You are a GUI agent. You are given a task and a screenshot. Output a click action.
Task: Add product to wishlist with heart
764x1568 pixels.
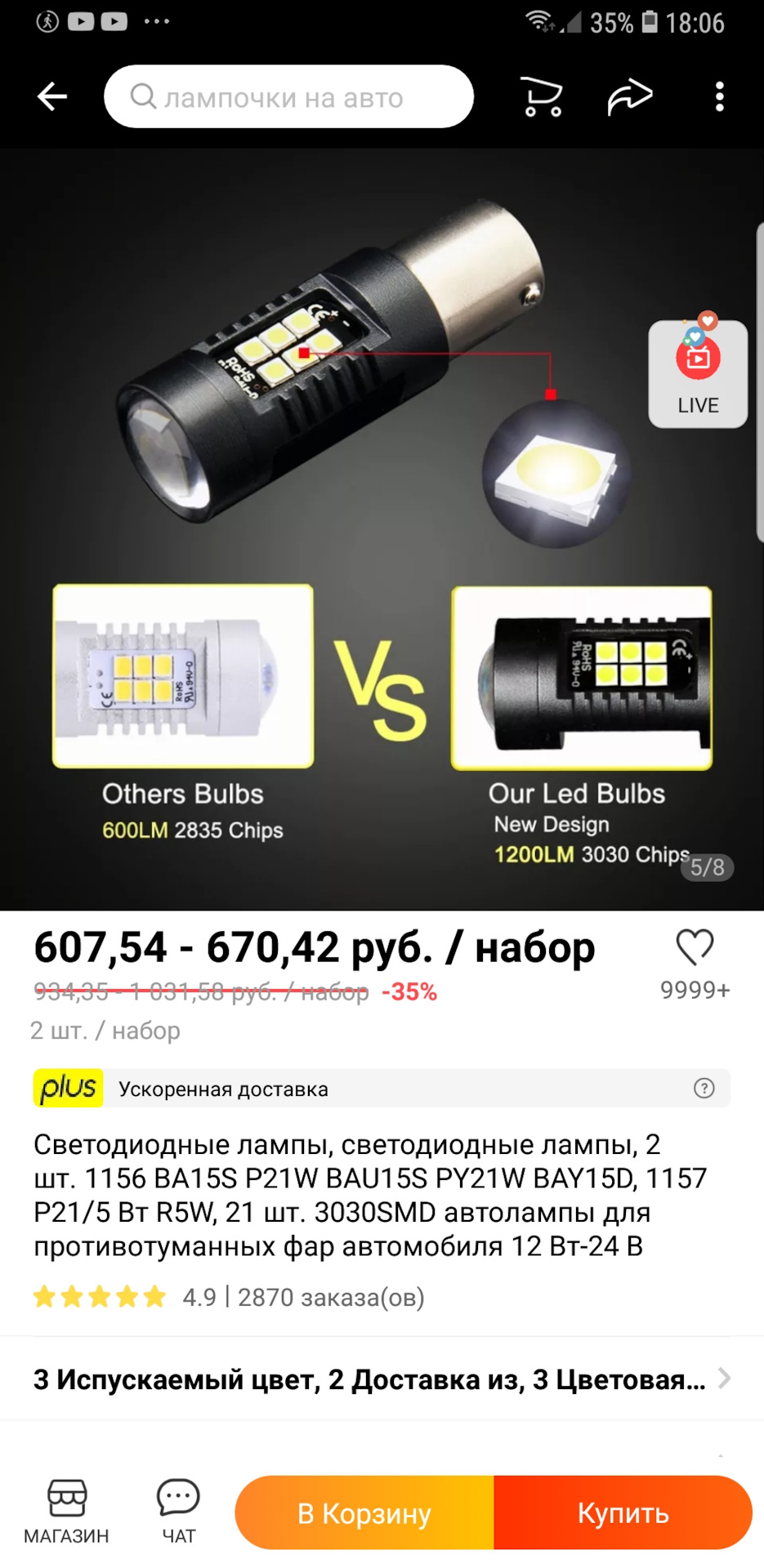coord(695,949)
